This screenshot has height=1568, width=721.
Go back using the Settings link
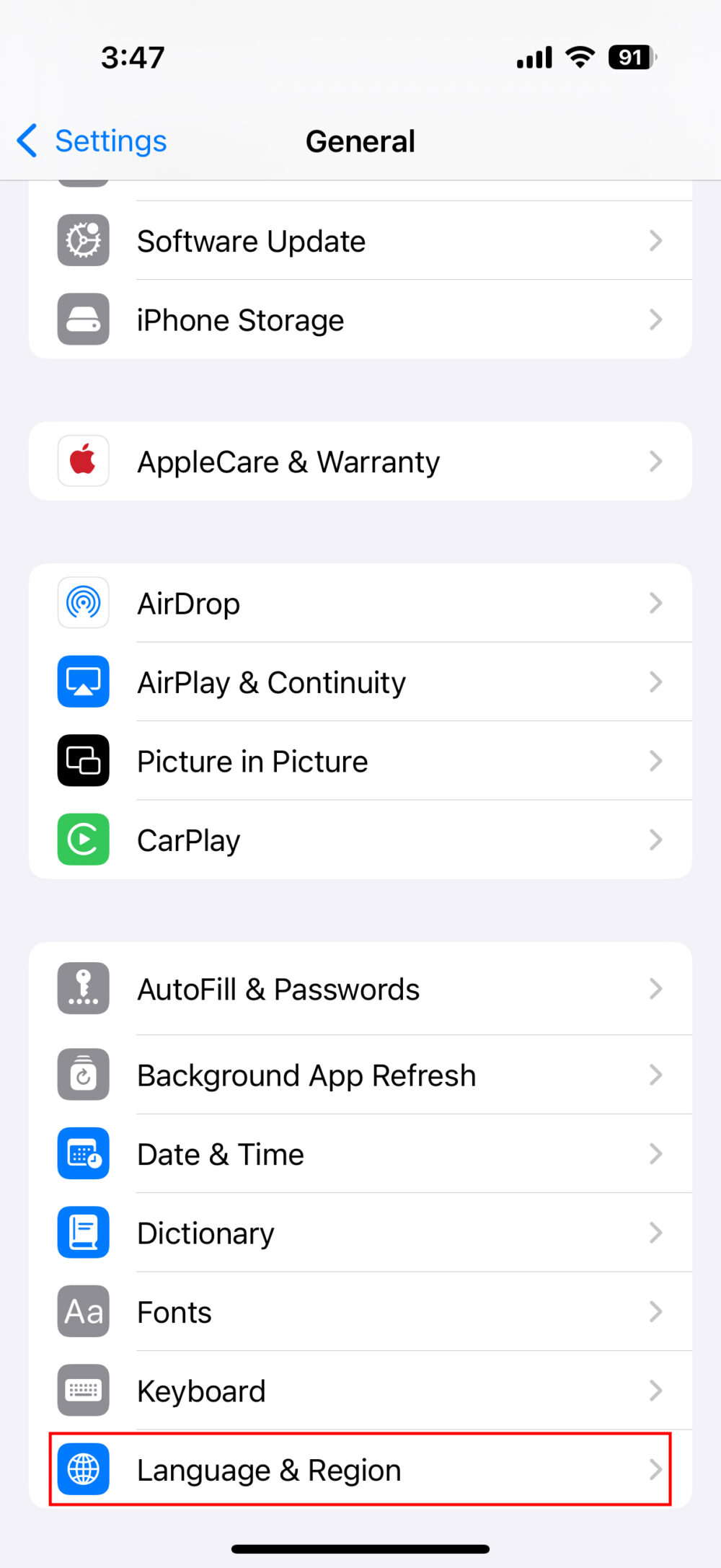(91, 141)
